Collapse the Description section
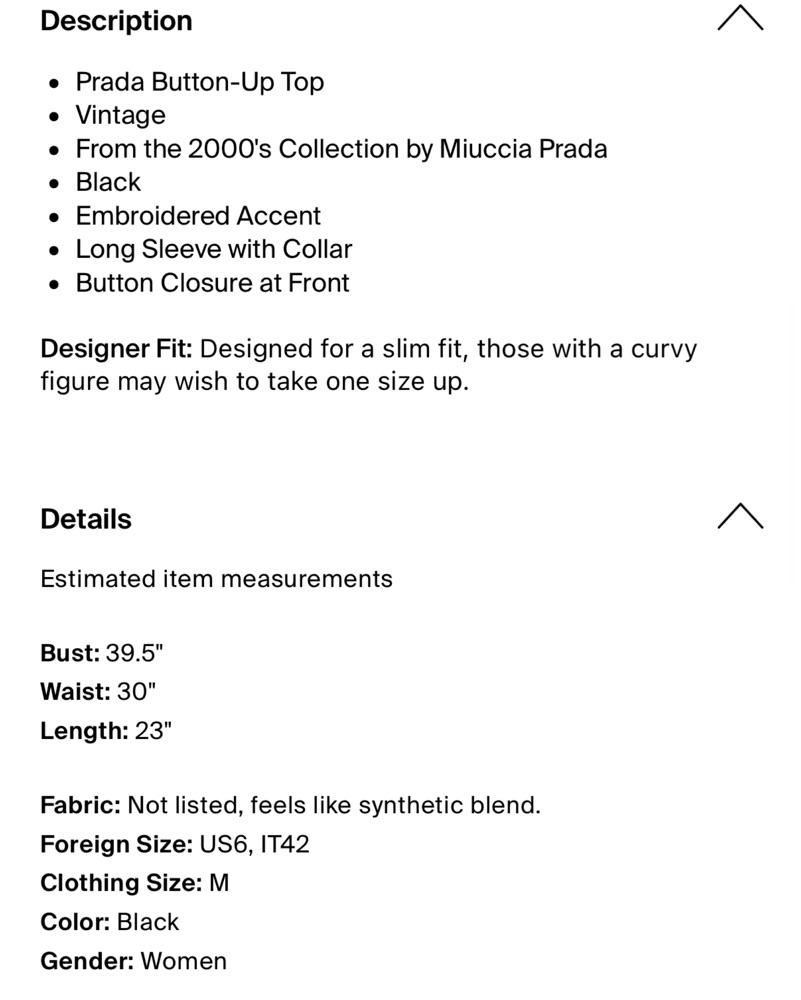 click(x=740, y=18)
